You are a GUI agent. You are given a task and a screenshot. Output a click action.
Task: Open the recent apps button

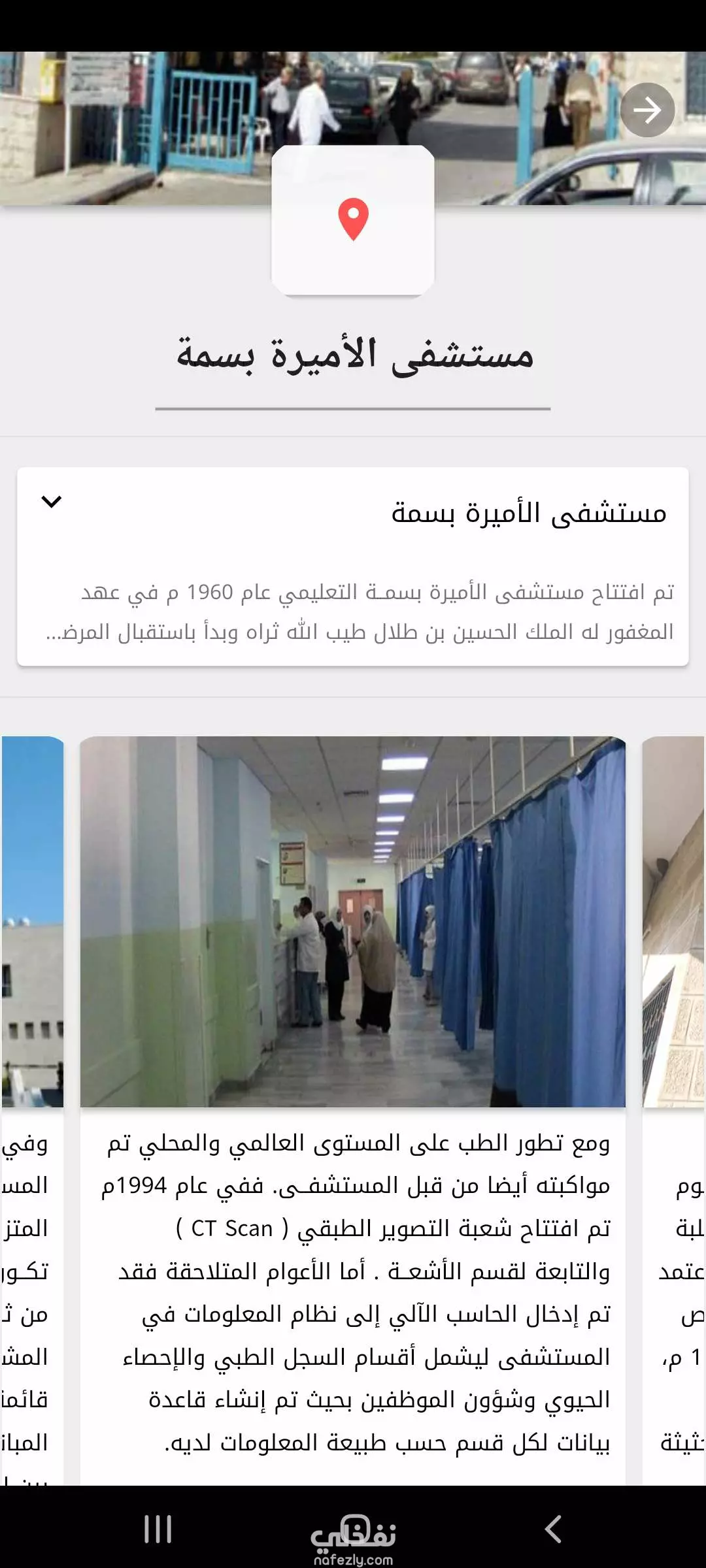click(x=158, y=1529)
